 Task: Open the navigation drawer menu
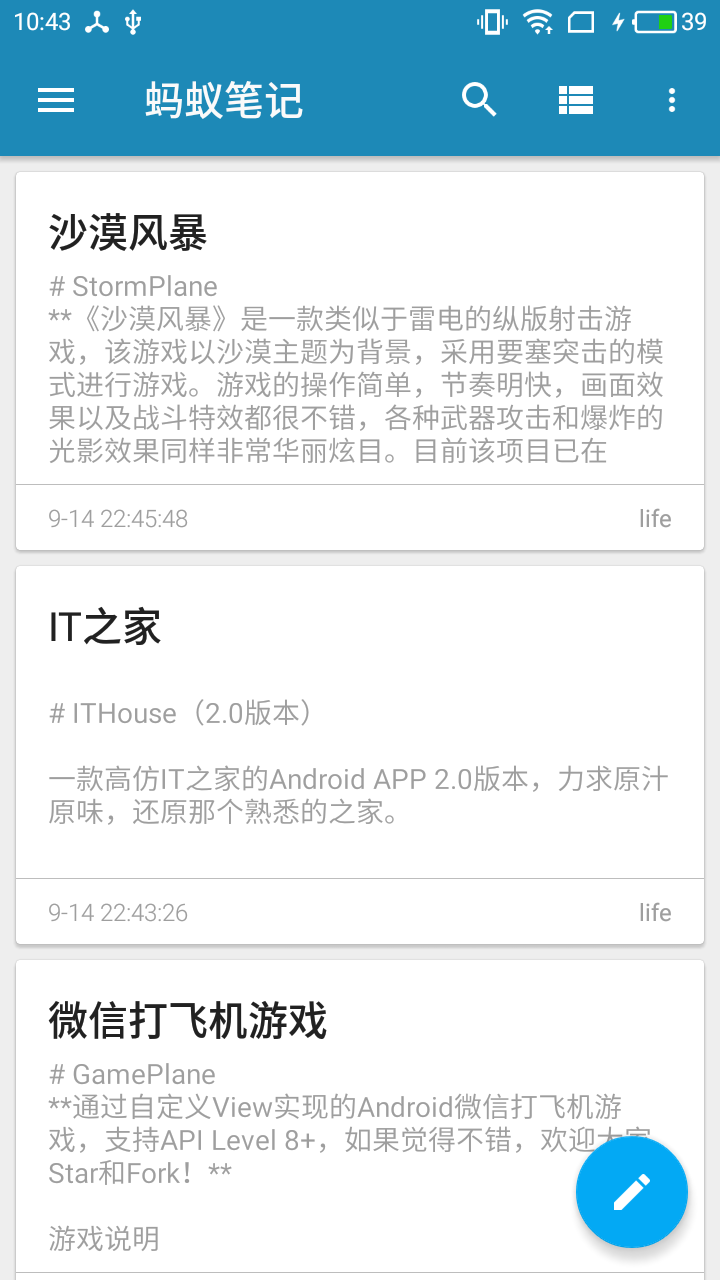56,101
